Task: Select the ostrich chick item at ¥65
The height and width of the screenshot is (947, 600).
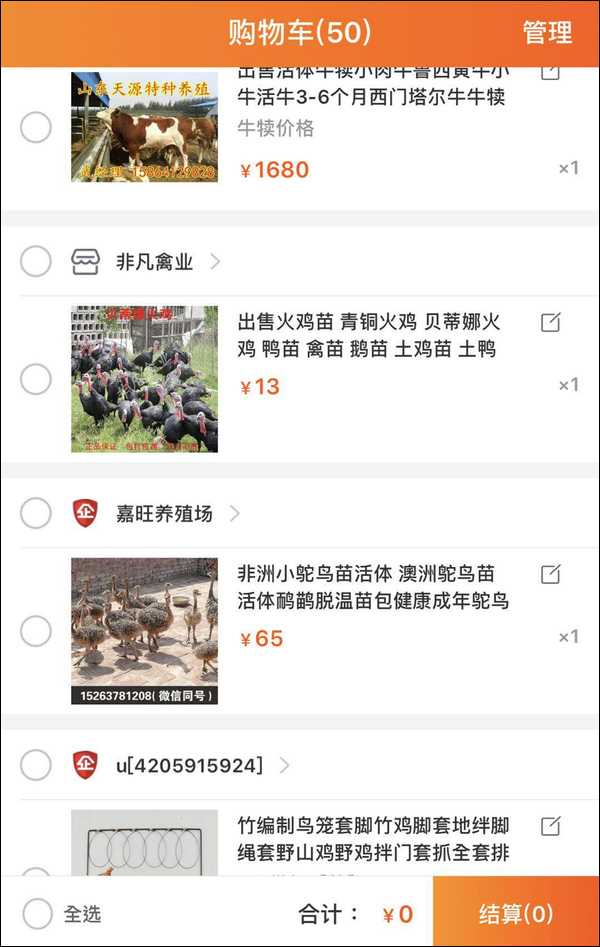Action: [x=36, y=632]
